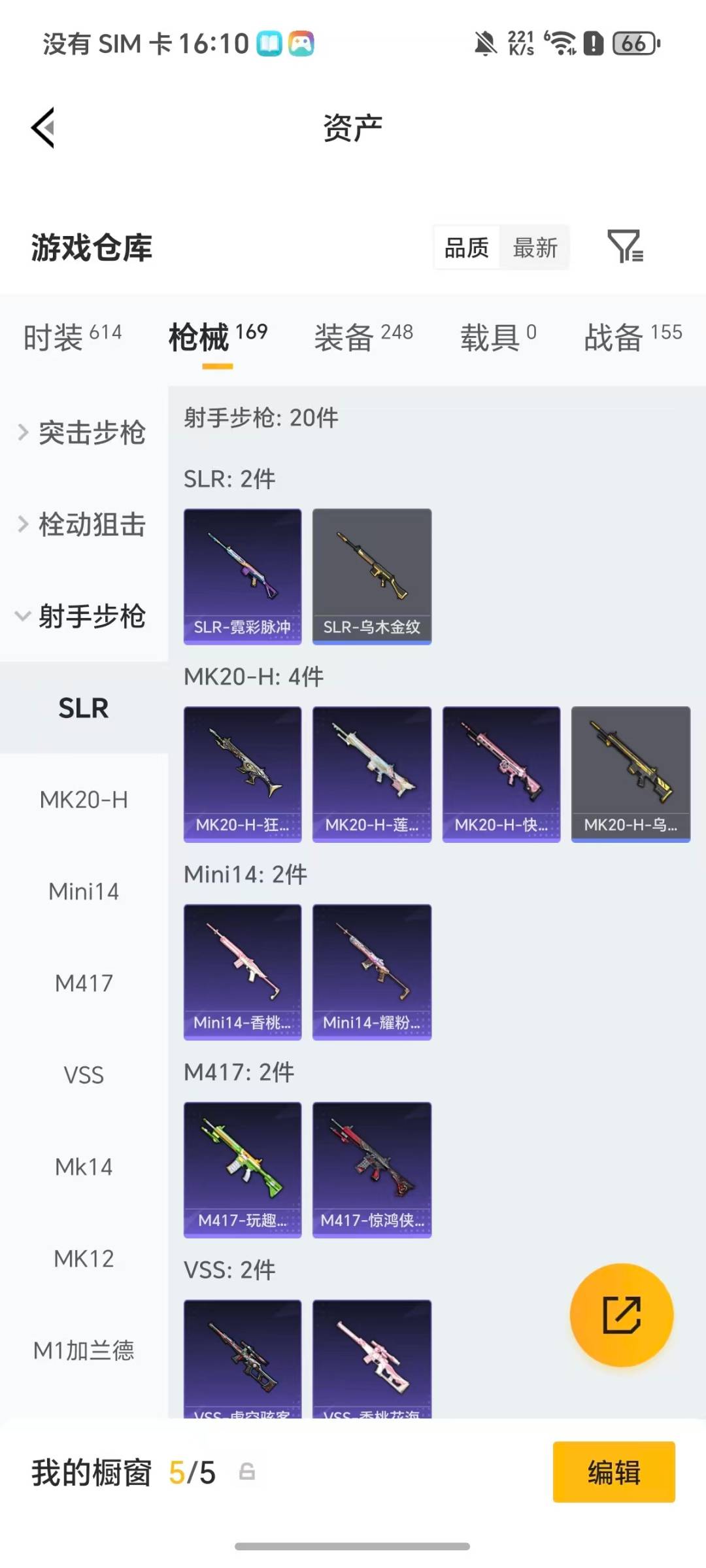View the Mini14-香桃 weapon skin

243,972
